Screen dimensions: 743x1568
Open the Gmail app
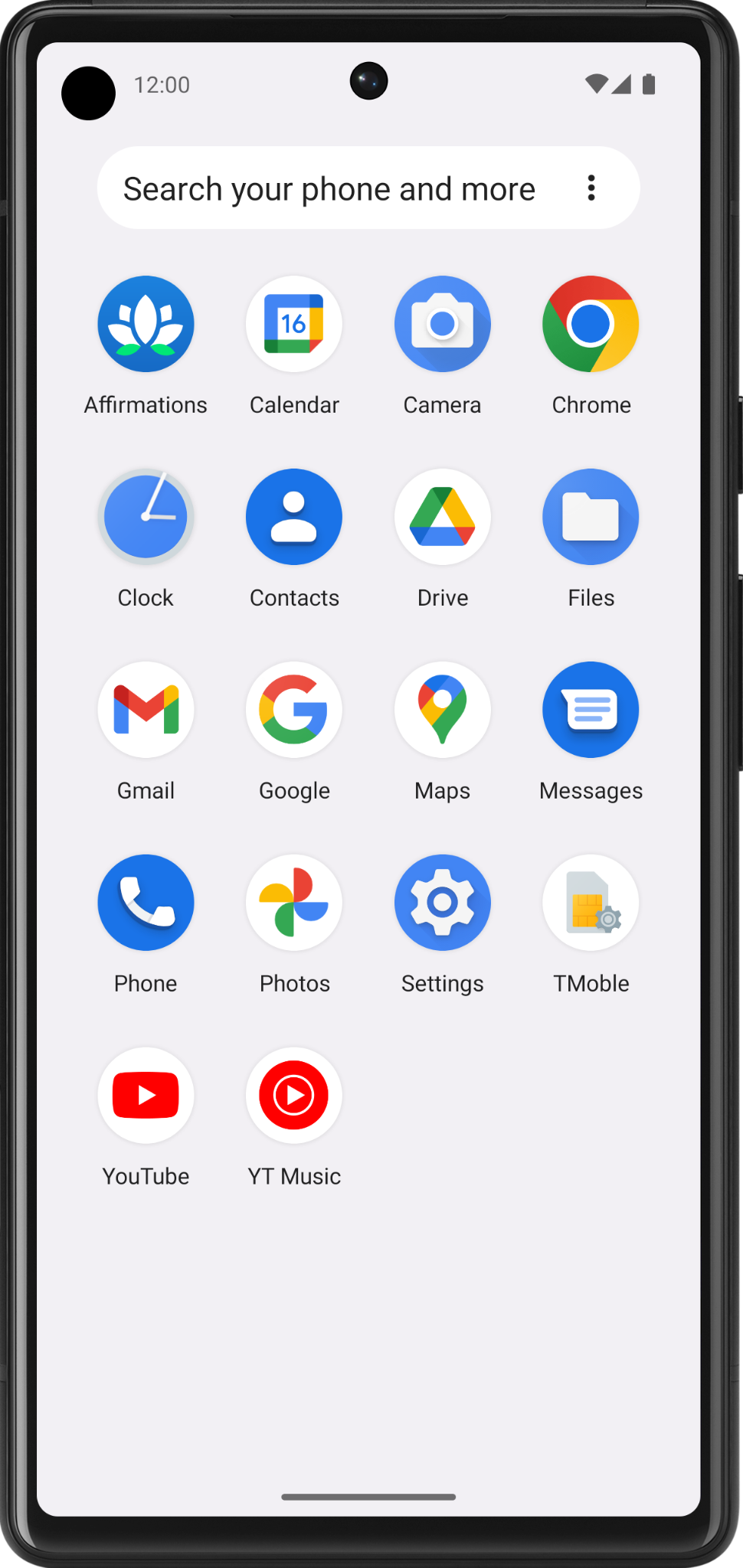(x=146, y=710)
